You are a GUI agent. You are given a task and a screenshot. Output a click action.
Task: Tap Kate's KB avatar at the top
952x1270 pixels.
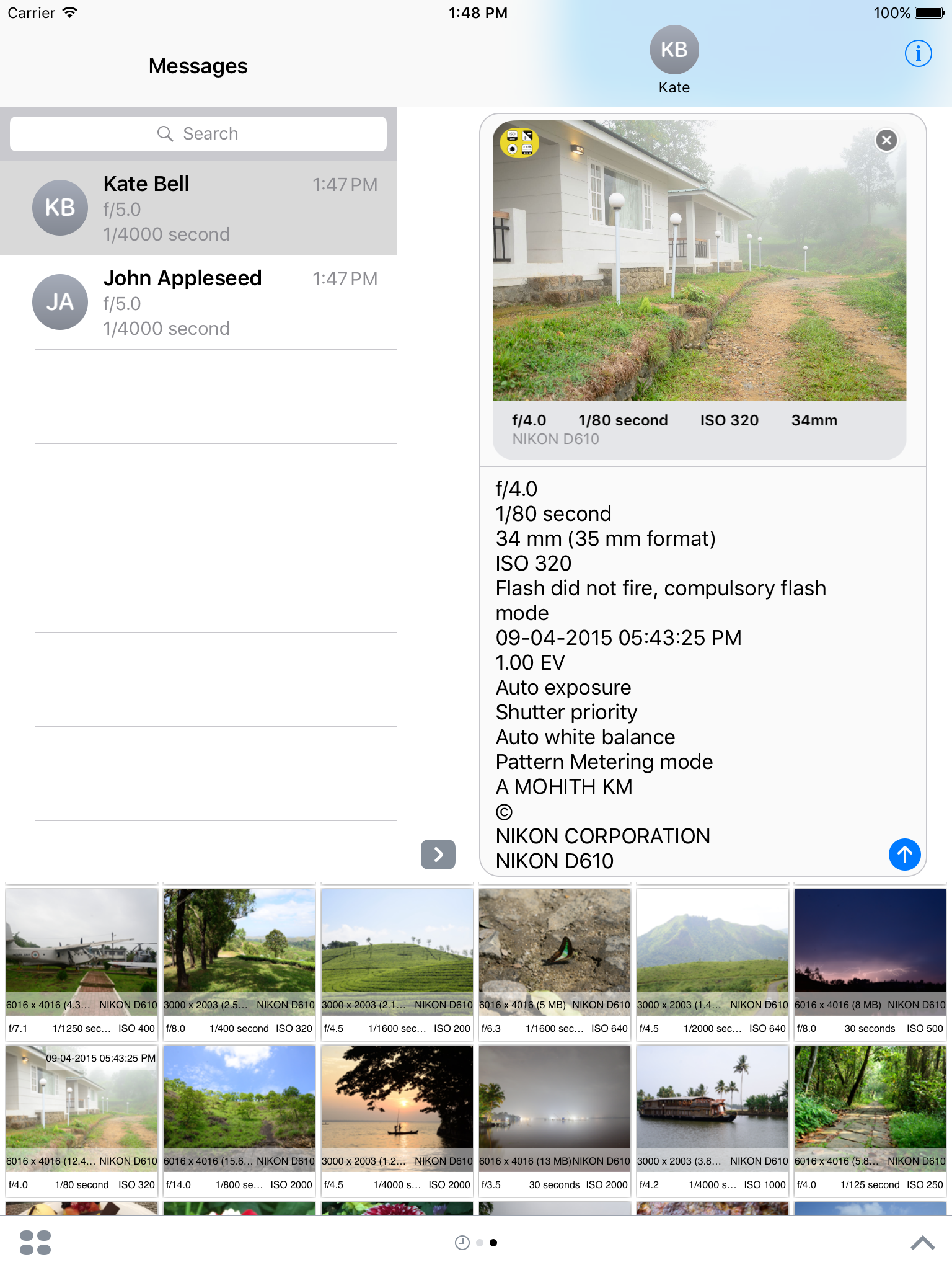click(x=673, y=49)
